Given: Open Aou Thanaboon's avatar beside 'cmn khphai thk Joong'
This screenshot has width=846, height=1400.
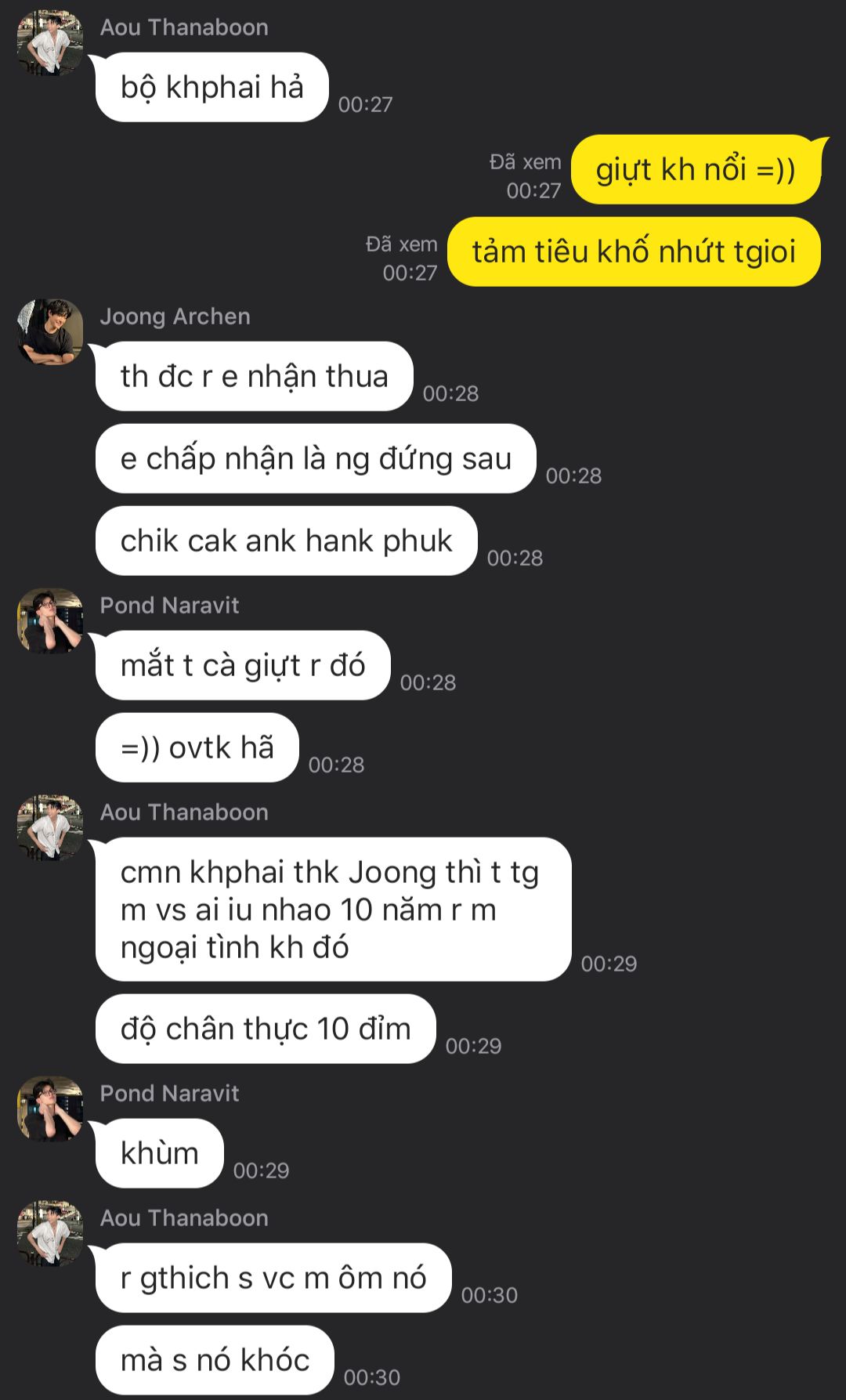Looking at the screenshot, I should point(50,827).
